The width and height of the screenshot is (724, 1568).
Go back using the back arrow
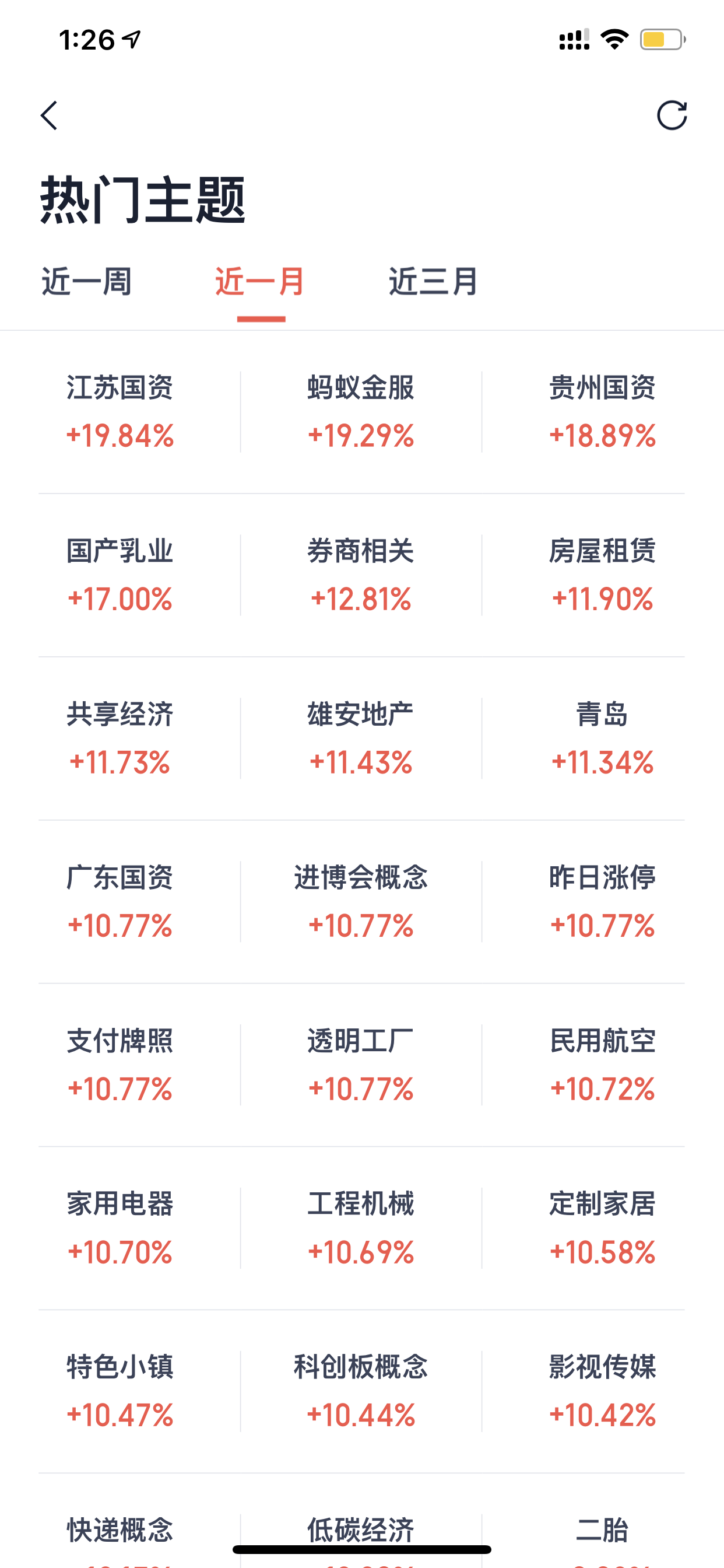pyautogui.click(x=48, y=116)
